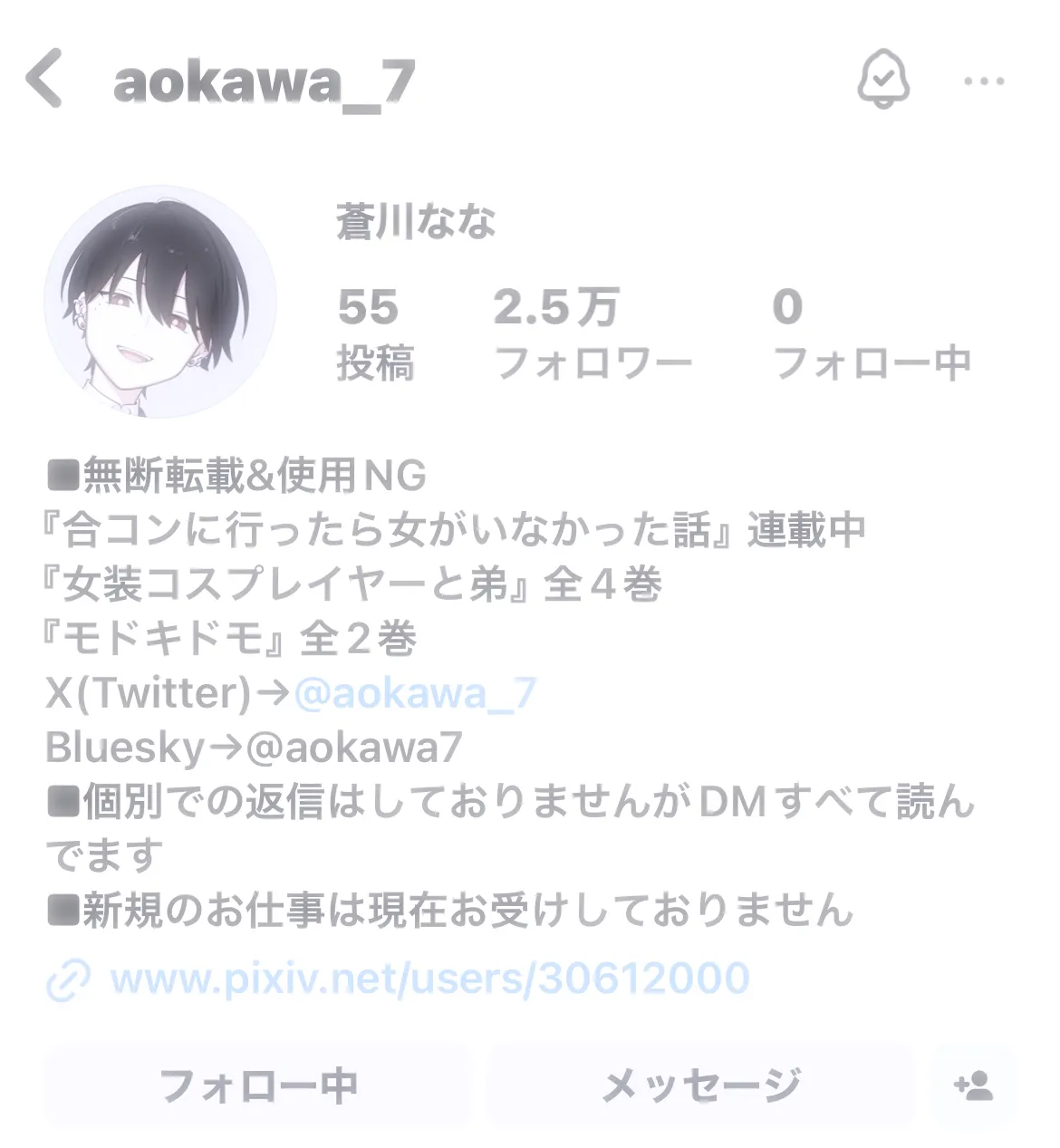1060x1148 pixels.
Task: Send a message via メッセージ button
Action: coord(701,1085)
